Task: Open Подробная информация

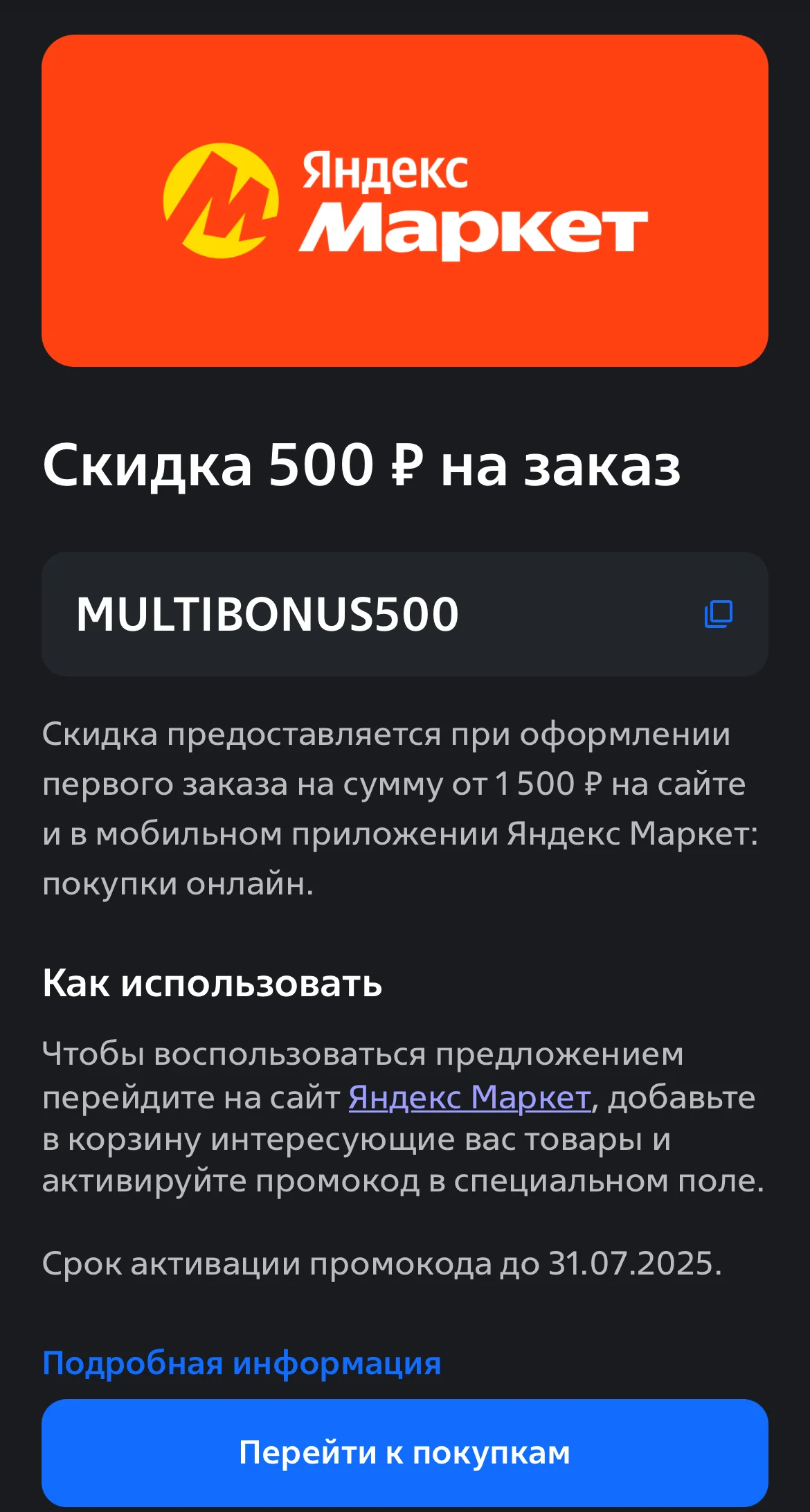Action: (242, 1363)
